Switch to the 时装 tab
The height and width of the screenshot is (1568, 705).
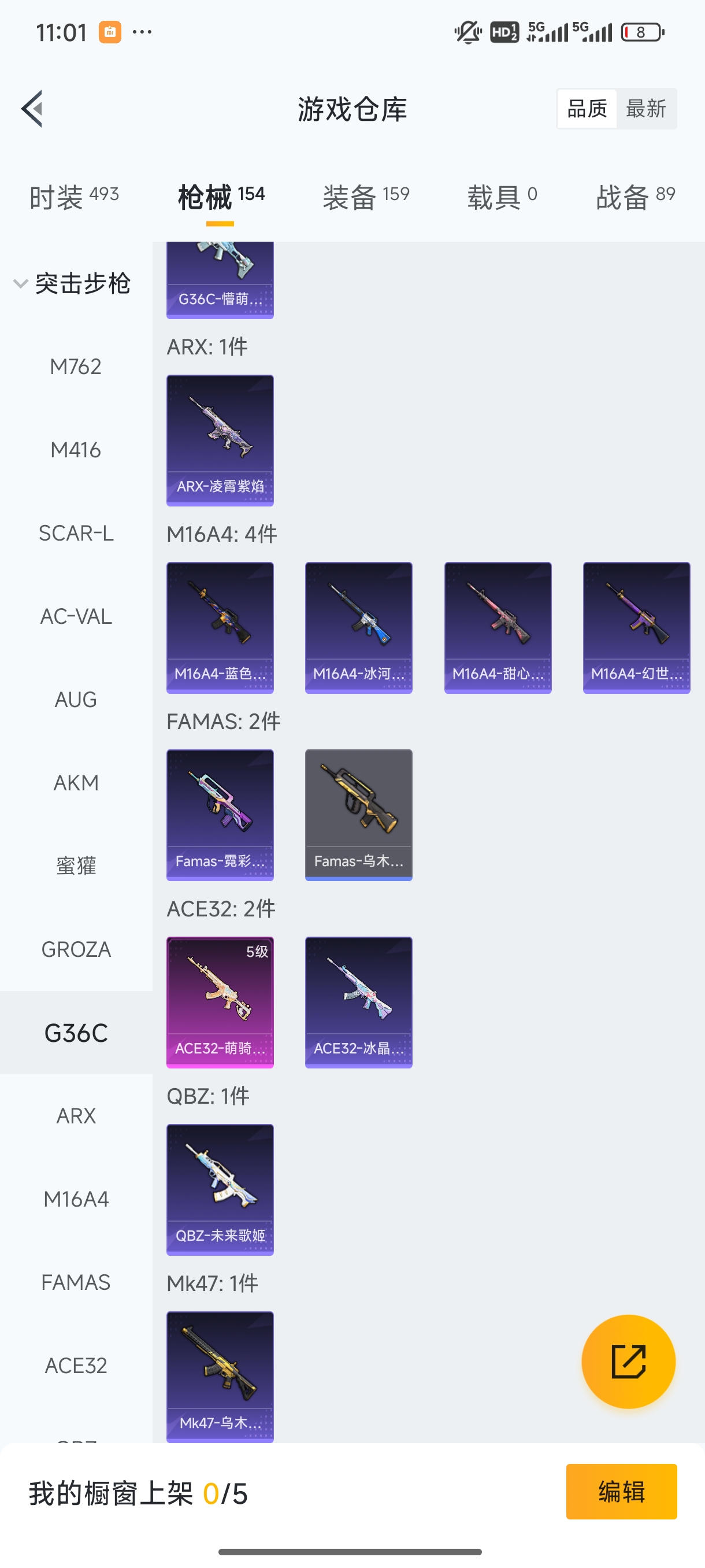click(73, 197)
